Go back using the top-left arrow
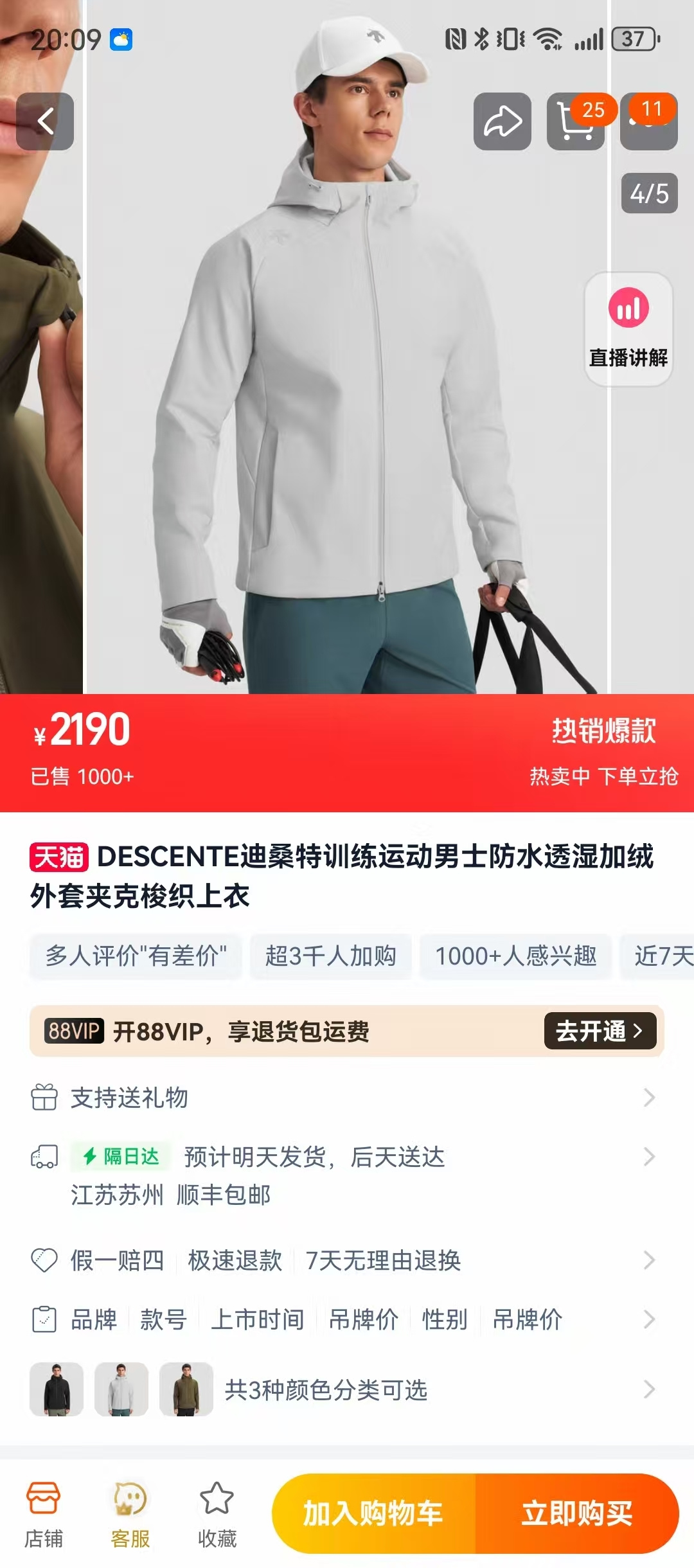The width and height of the screenshot is (694, 1568). [x=45, y=121]
